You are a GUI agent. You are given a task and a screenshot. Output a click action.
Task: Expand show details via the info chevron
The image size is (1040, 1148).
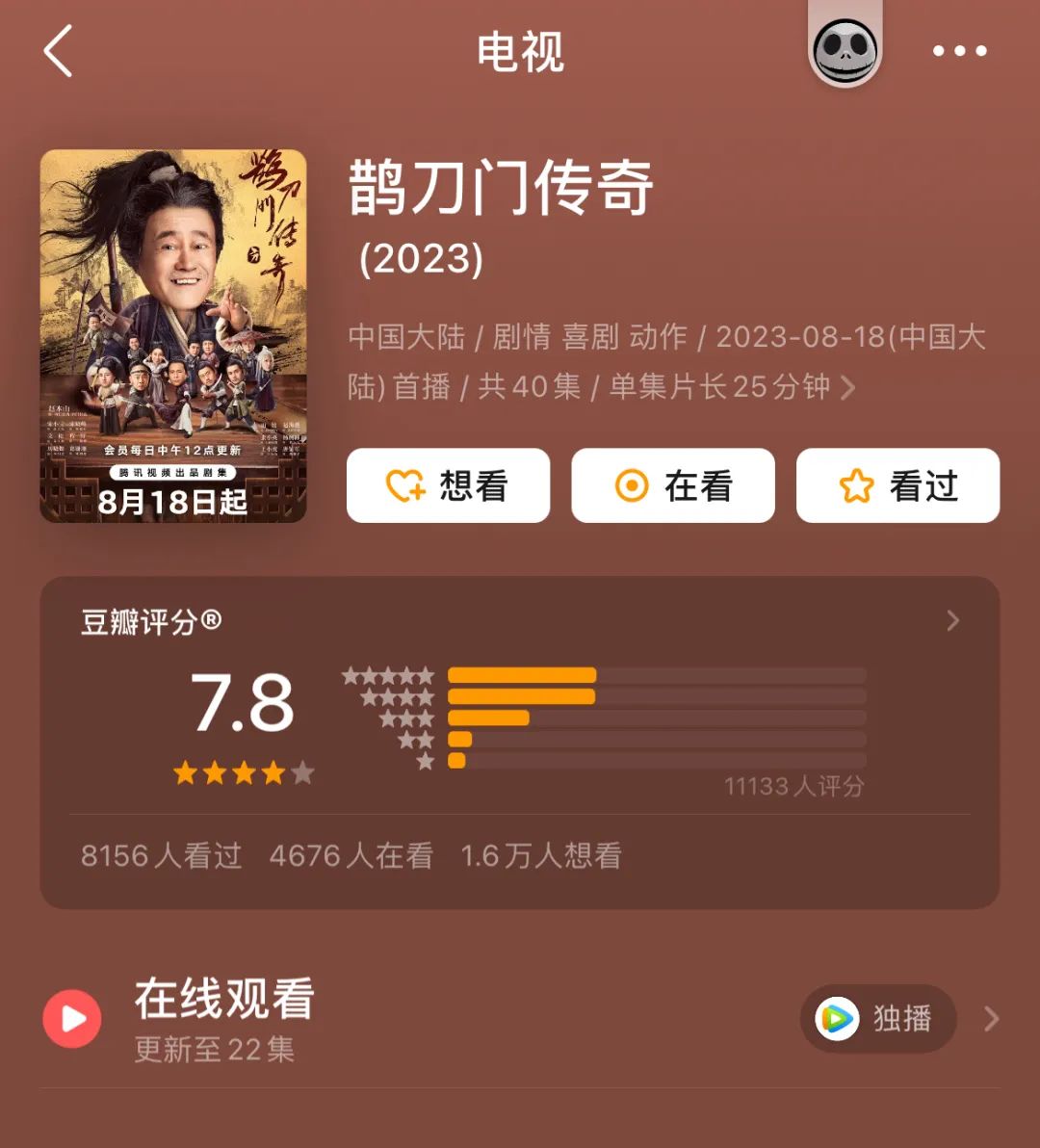[848, 388]
